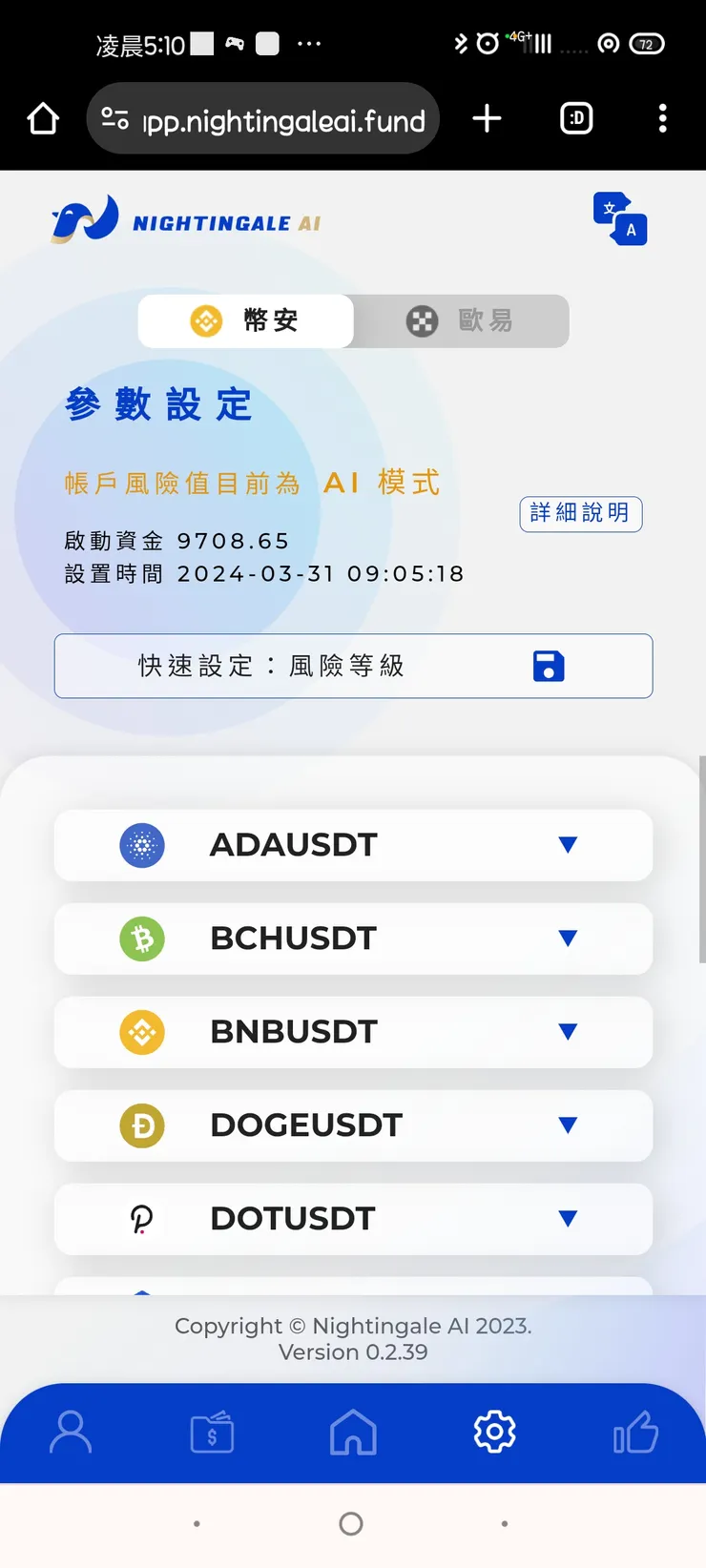The height and width of the screenshot is (1568, 706).
Task: Click the Cardano coin icon beside ADAUSDT
Action: pos(142,845)
